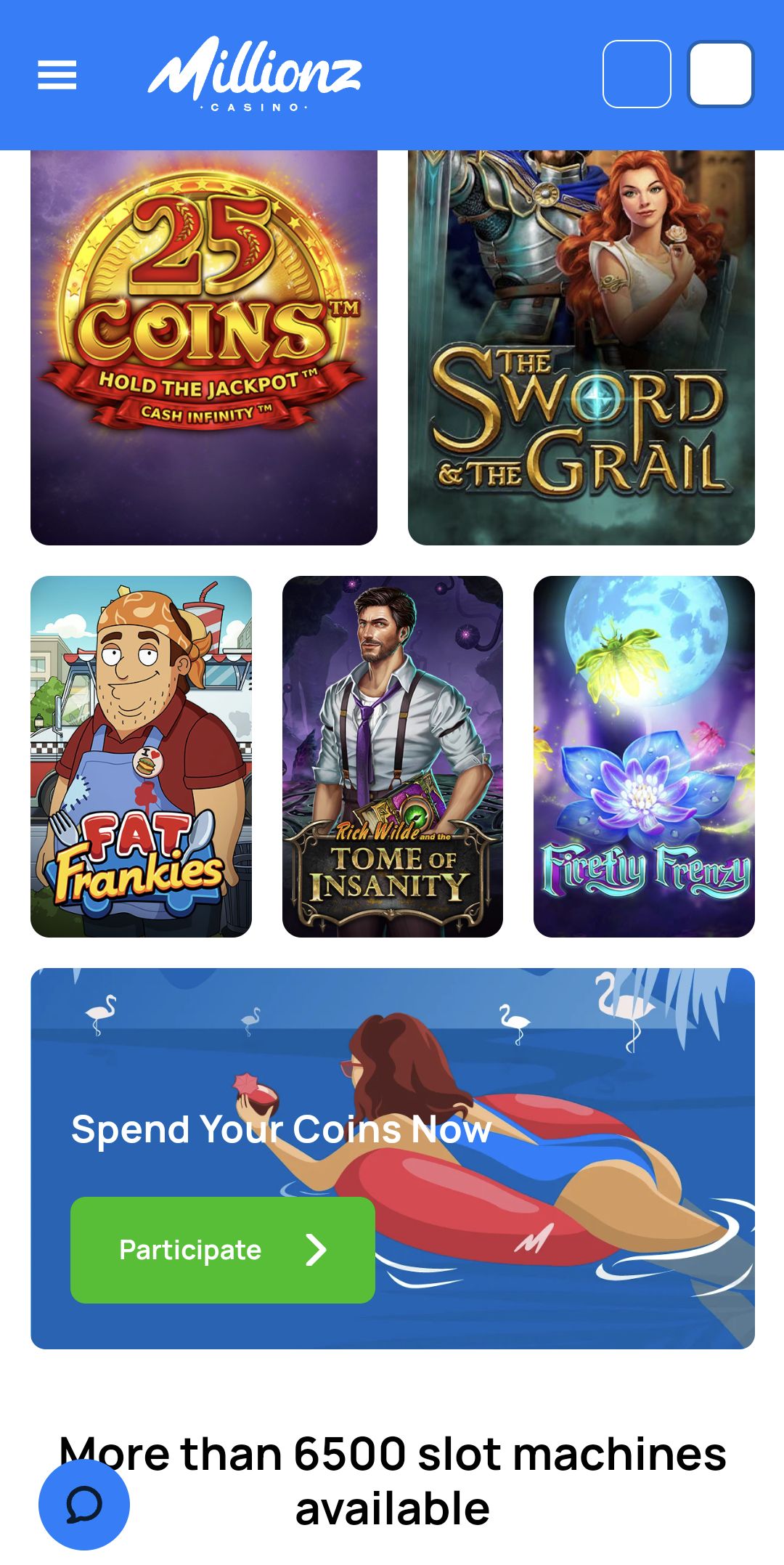Tap the white filled square header button
784x1565 pixels.
click(721, 74)
